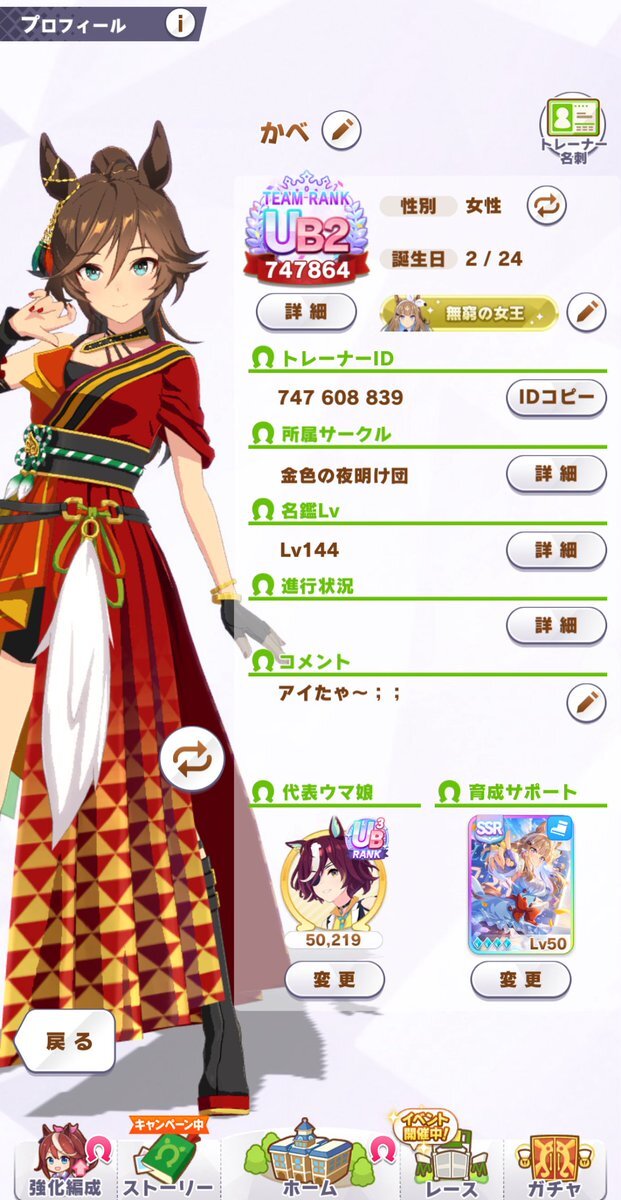Copy trainer ID with IDコピー

(556, 397)
